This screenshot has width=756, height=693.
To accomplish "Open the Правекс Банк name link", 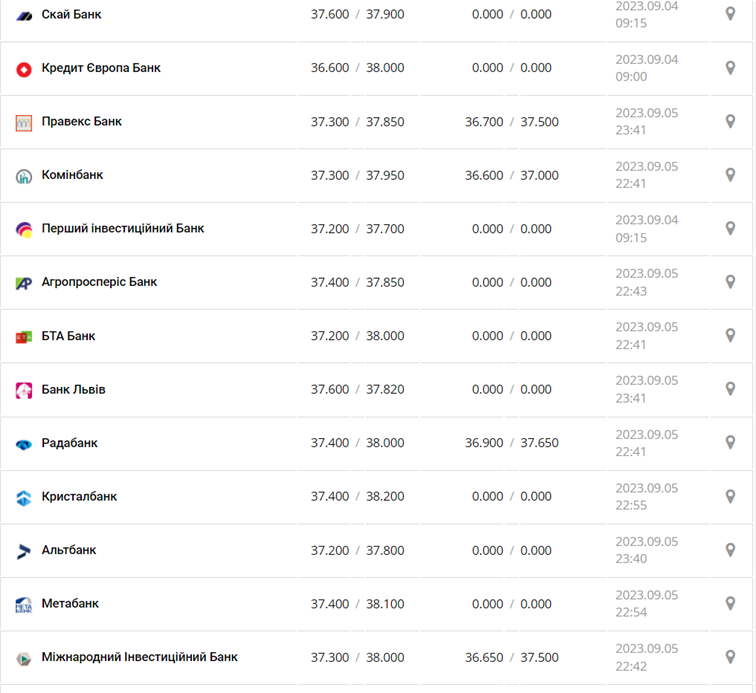I will (x=81, y=121).
